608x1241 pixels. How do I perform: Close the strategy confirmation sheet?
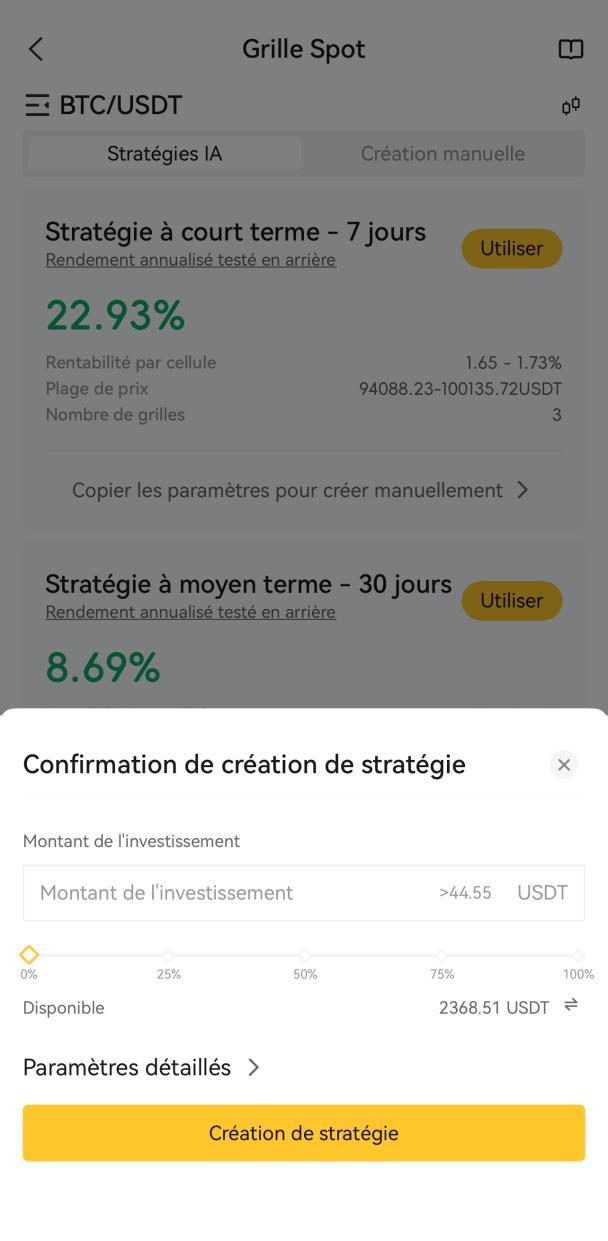click(564, 765)
